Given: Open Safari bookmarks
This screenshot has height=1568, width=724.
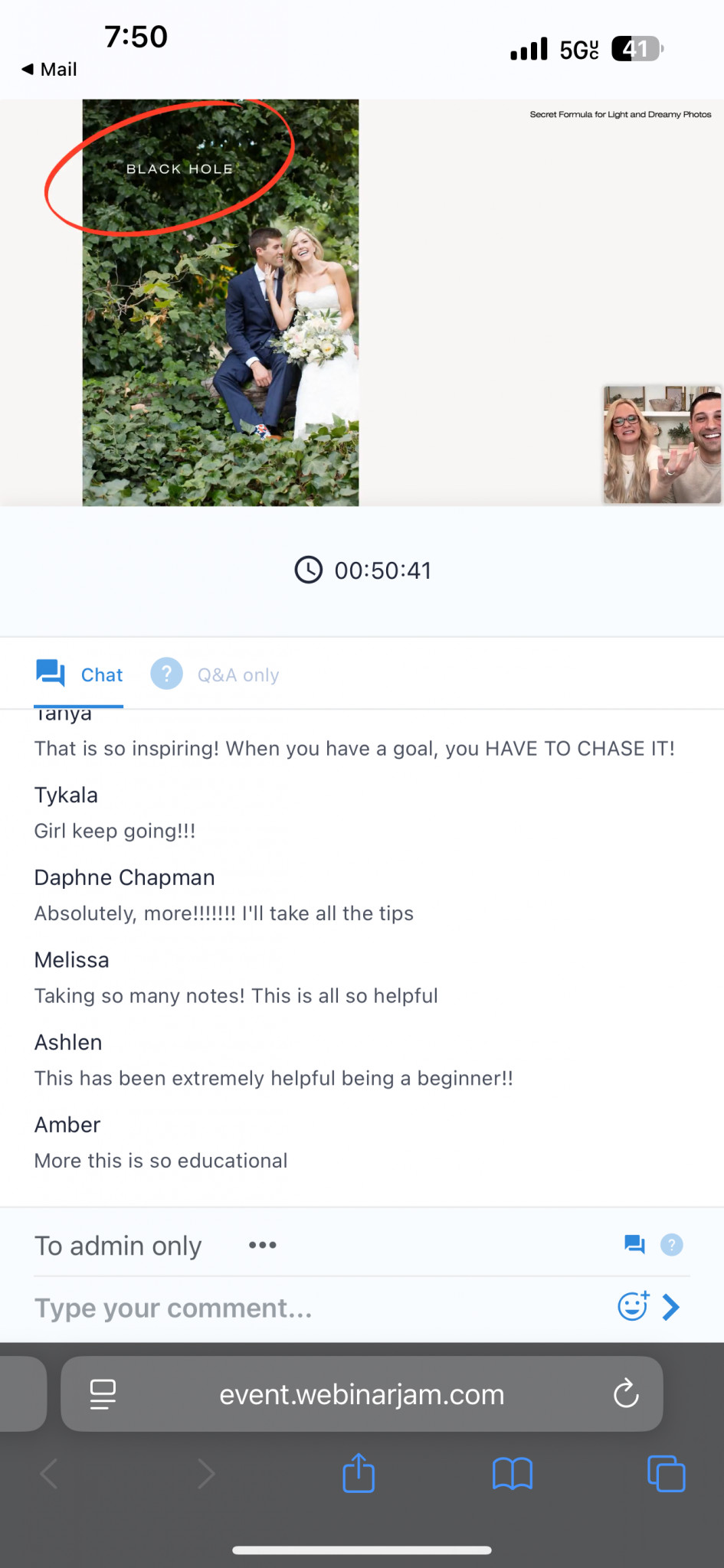Looking at the screenshot, I should [513, 1473].
